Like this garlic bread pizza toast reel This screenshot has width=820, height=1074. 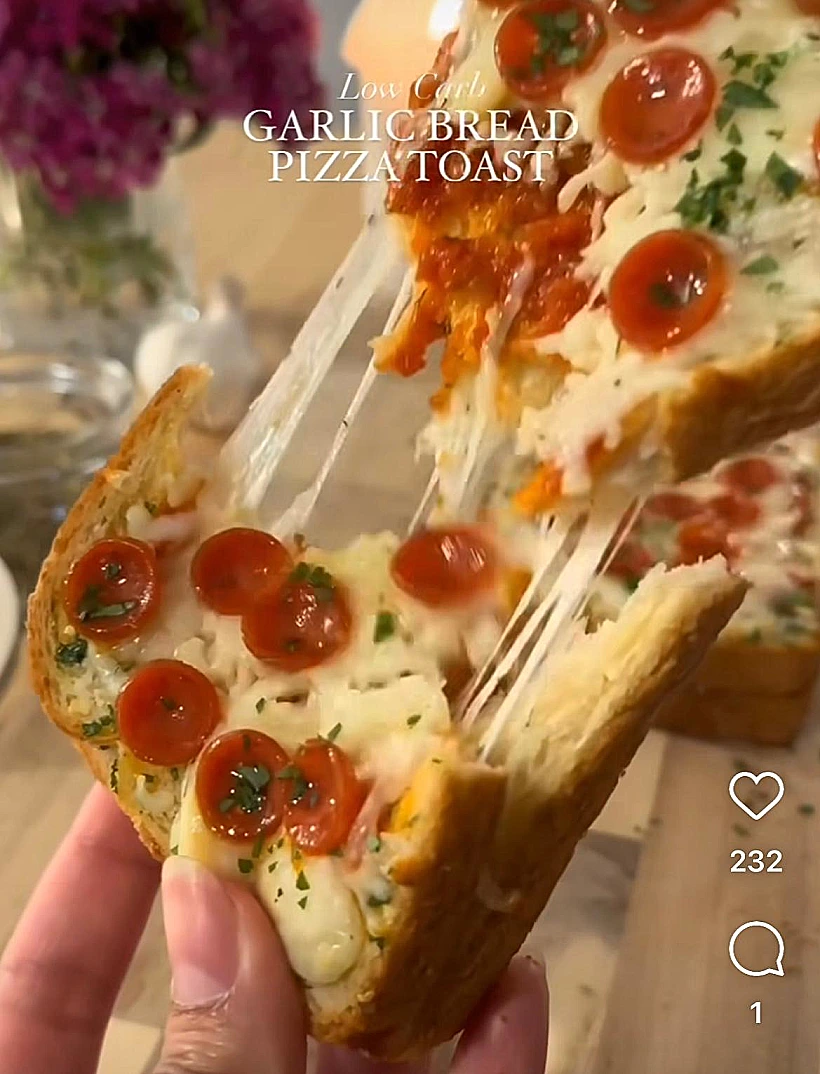[x=756, y=795]
